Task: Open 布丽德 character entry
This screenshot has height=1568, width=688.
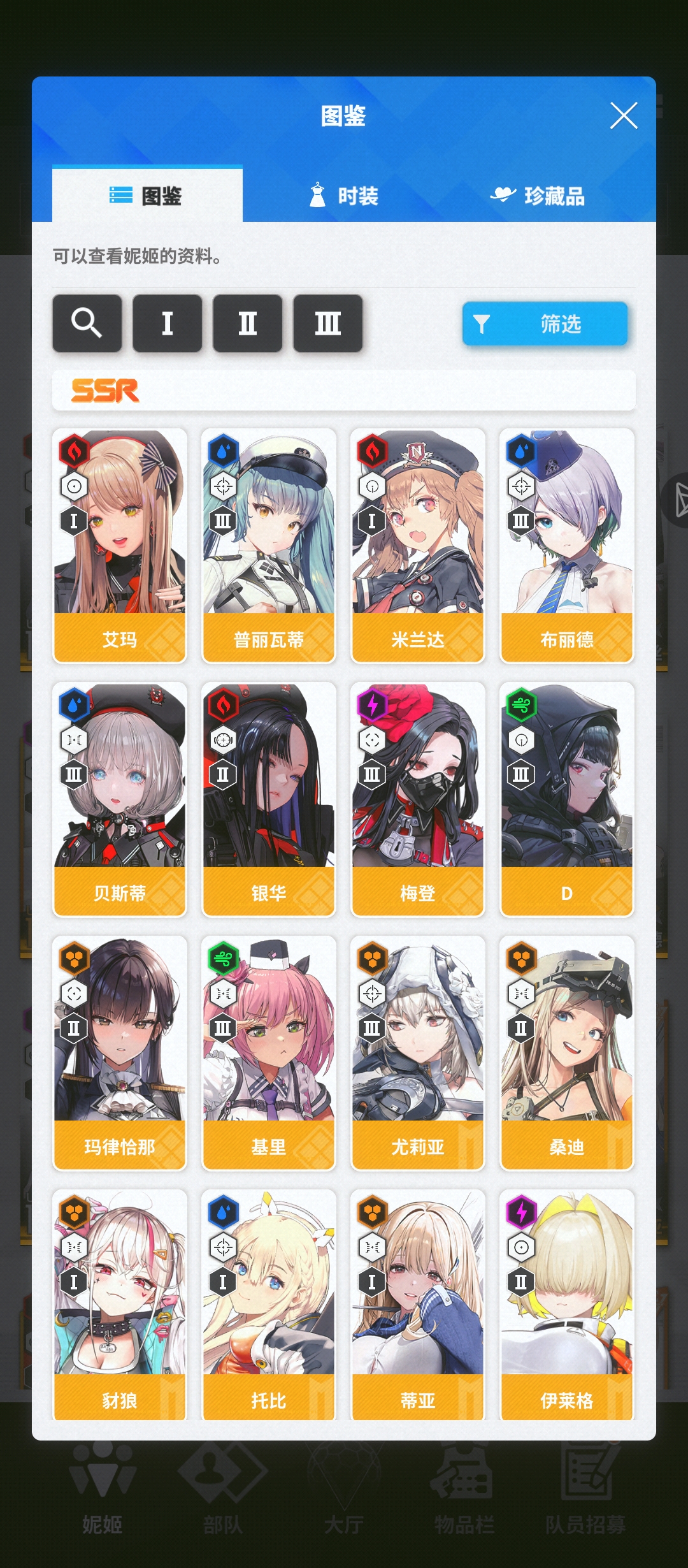Action: pos(567,546)
